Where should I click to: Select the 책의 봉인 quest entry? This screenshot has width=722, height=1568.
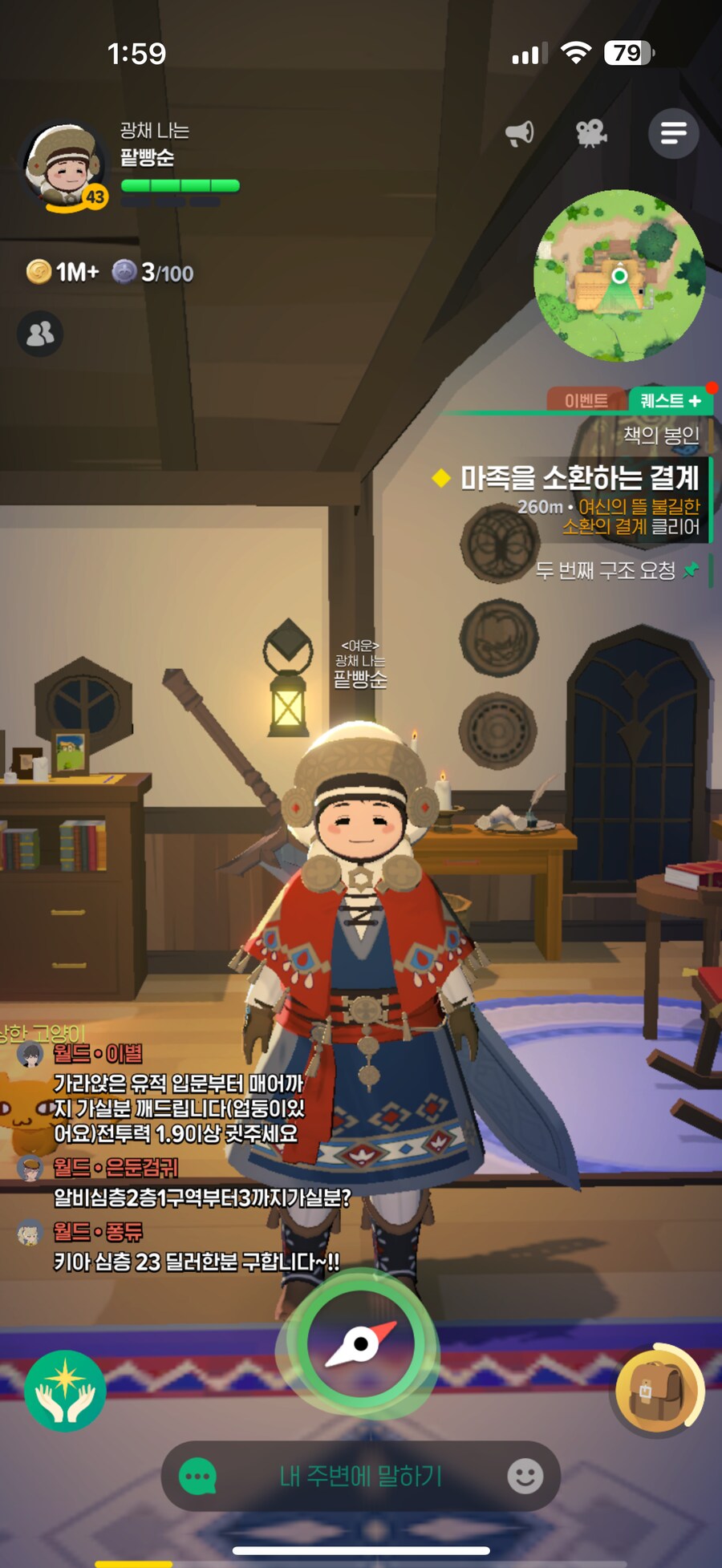point(661,436)
